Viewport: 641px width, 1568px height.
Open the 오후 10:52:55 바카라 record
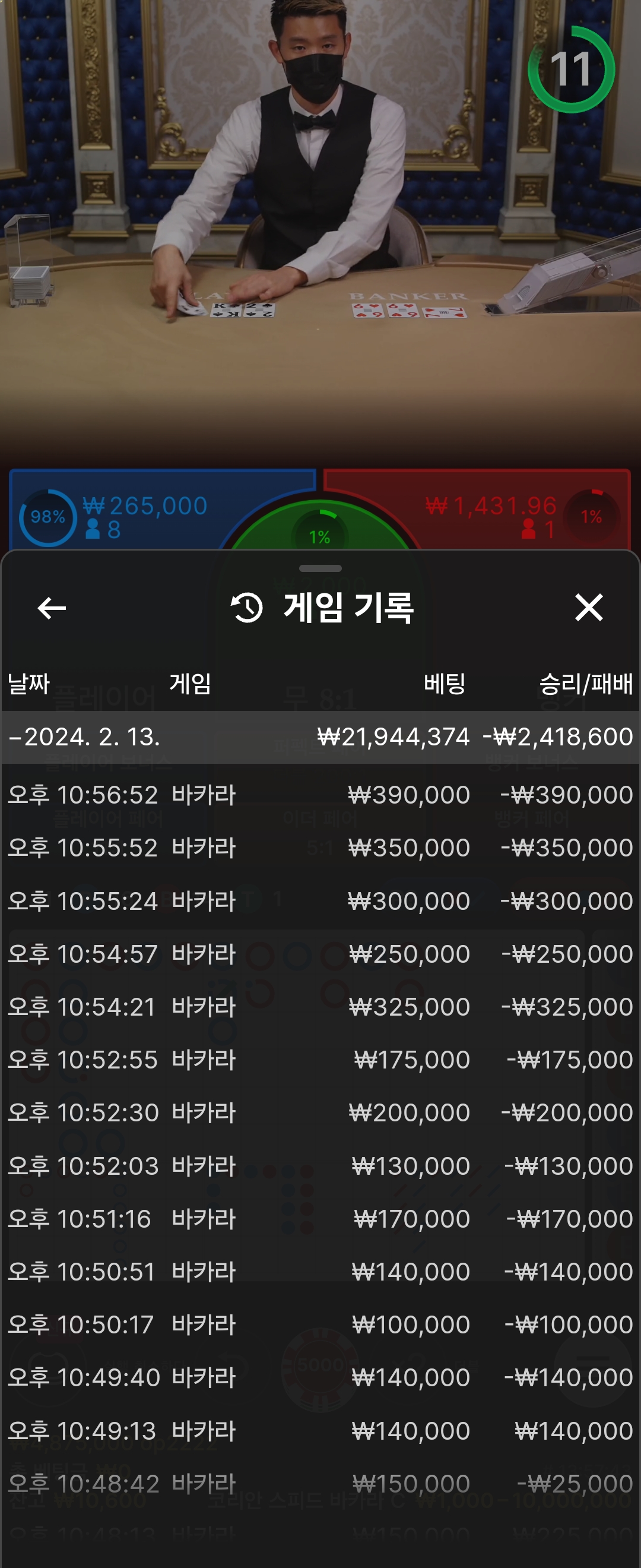320,1060
